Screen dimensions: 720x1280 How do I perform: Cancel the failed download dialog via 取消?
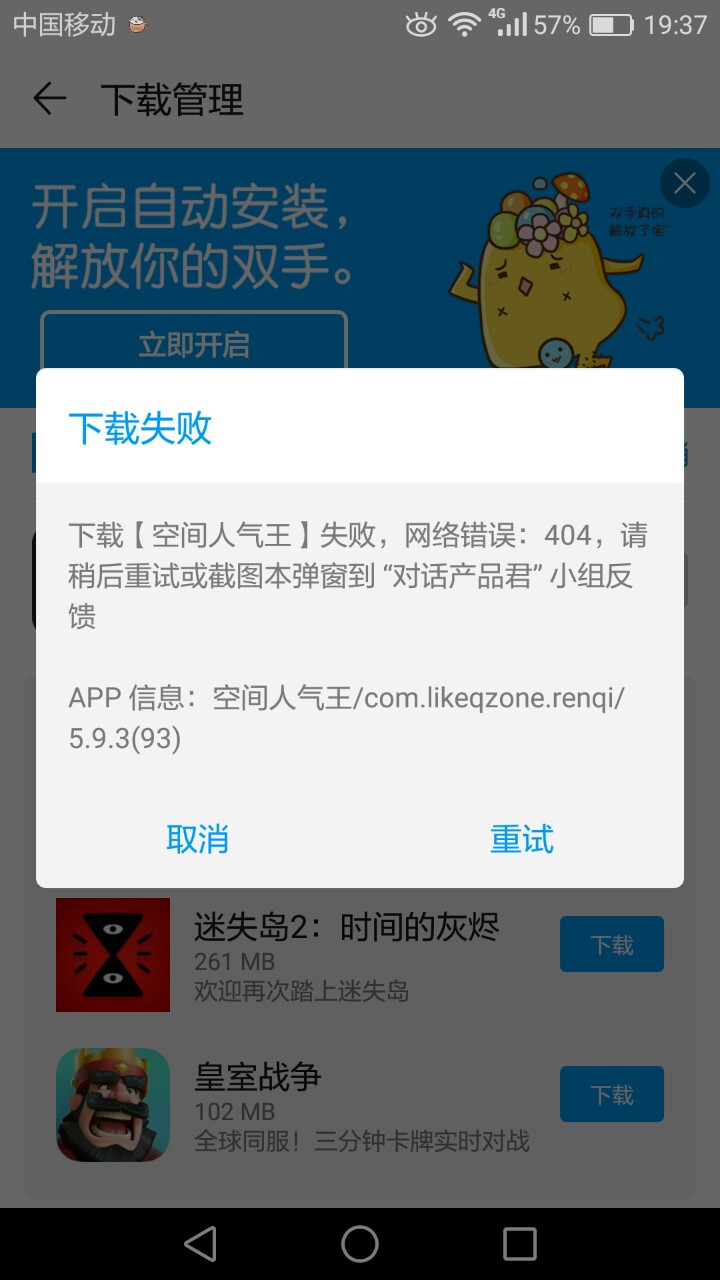pos(198,839)
